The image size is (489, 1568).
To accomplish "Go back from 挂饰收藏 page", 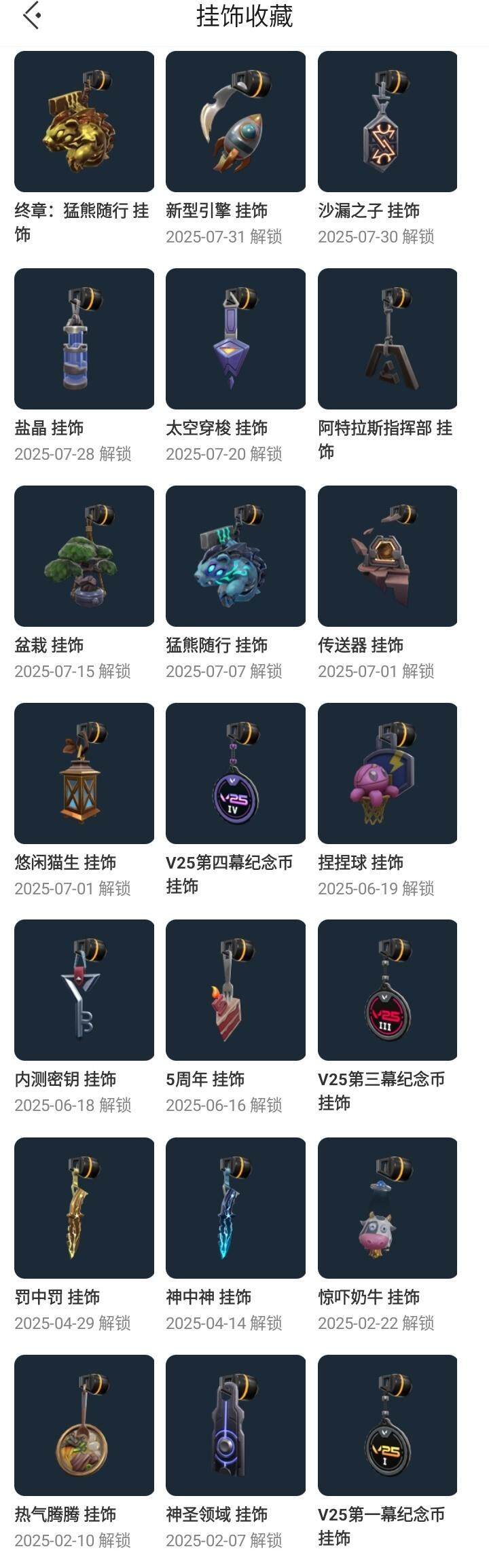I will [32, 15].
